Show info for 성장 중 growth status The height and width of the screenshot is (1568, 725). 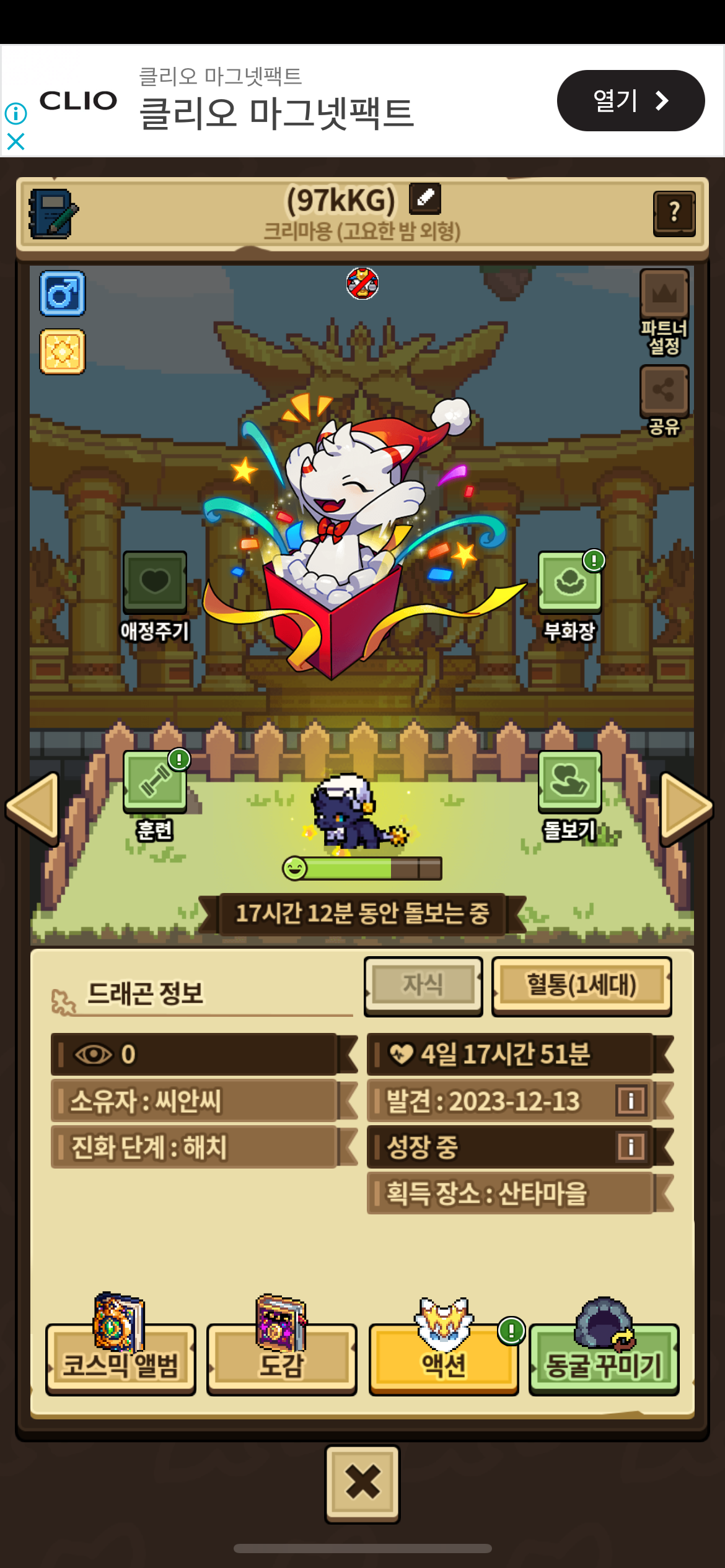click(x=631, y=1147)
